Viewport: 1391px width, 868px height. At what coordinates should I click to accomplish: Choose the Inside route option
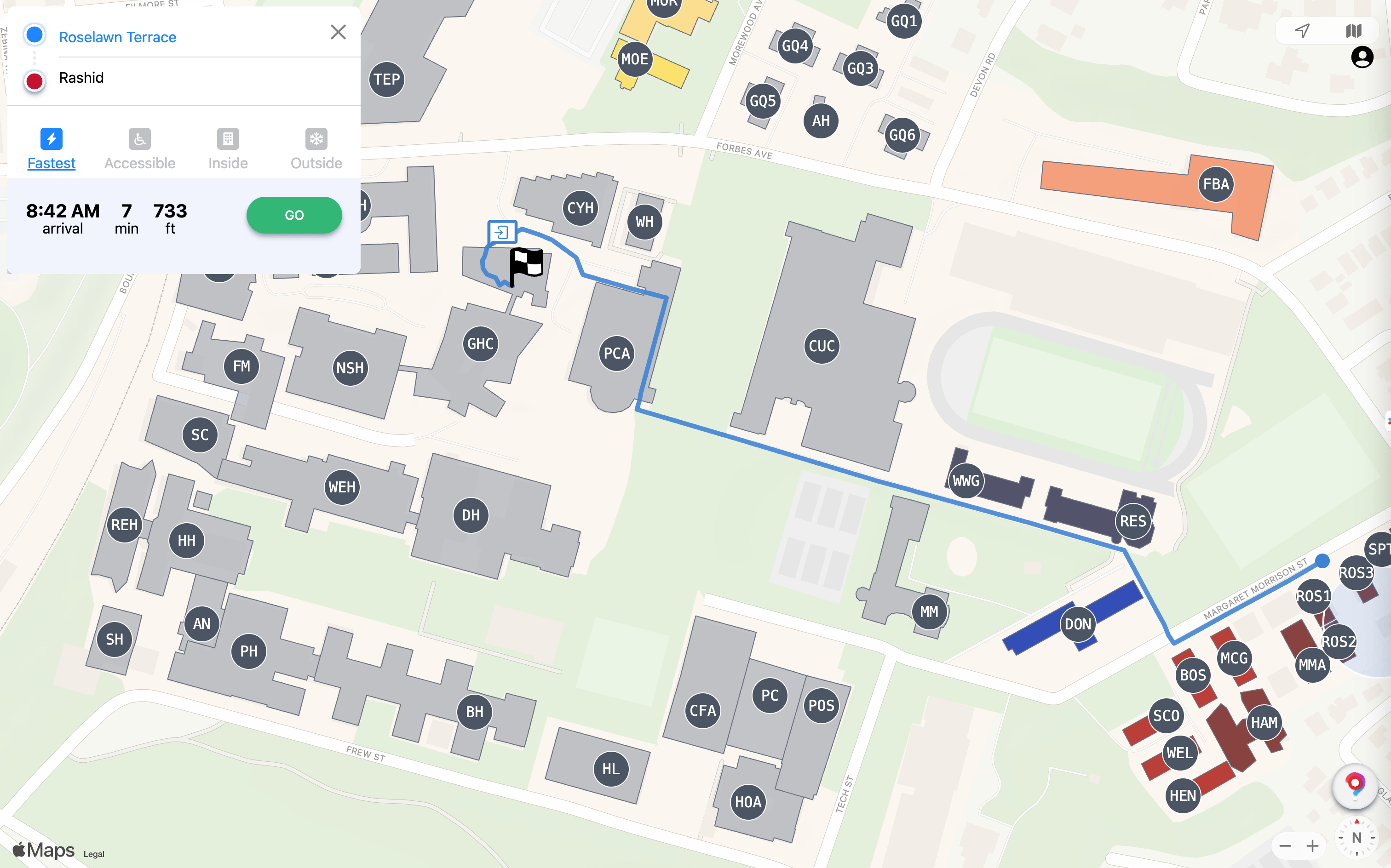[228, 148]
